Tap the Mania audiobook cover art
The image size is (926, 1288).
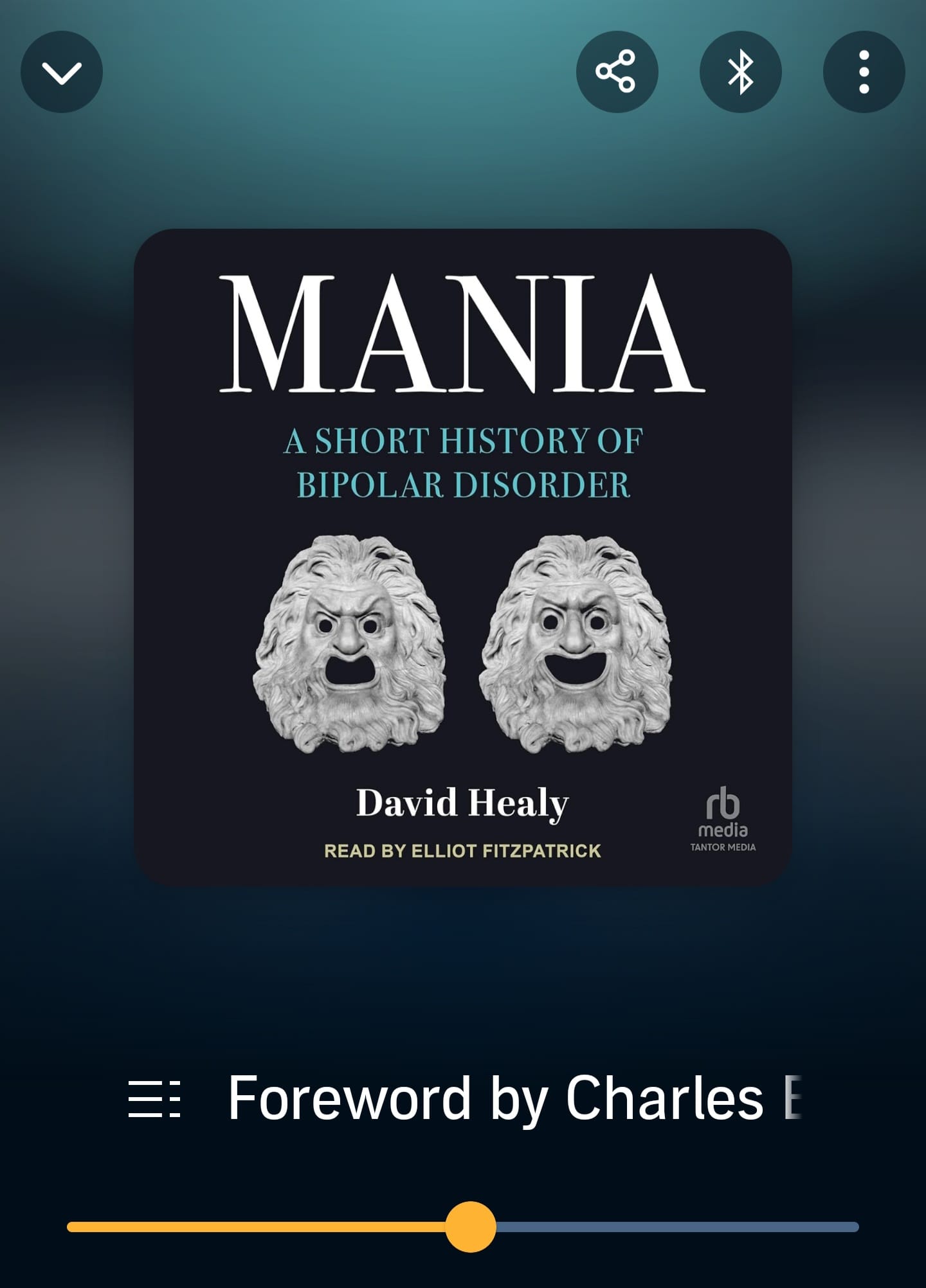click(463, 557)
